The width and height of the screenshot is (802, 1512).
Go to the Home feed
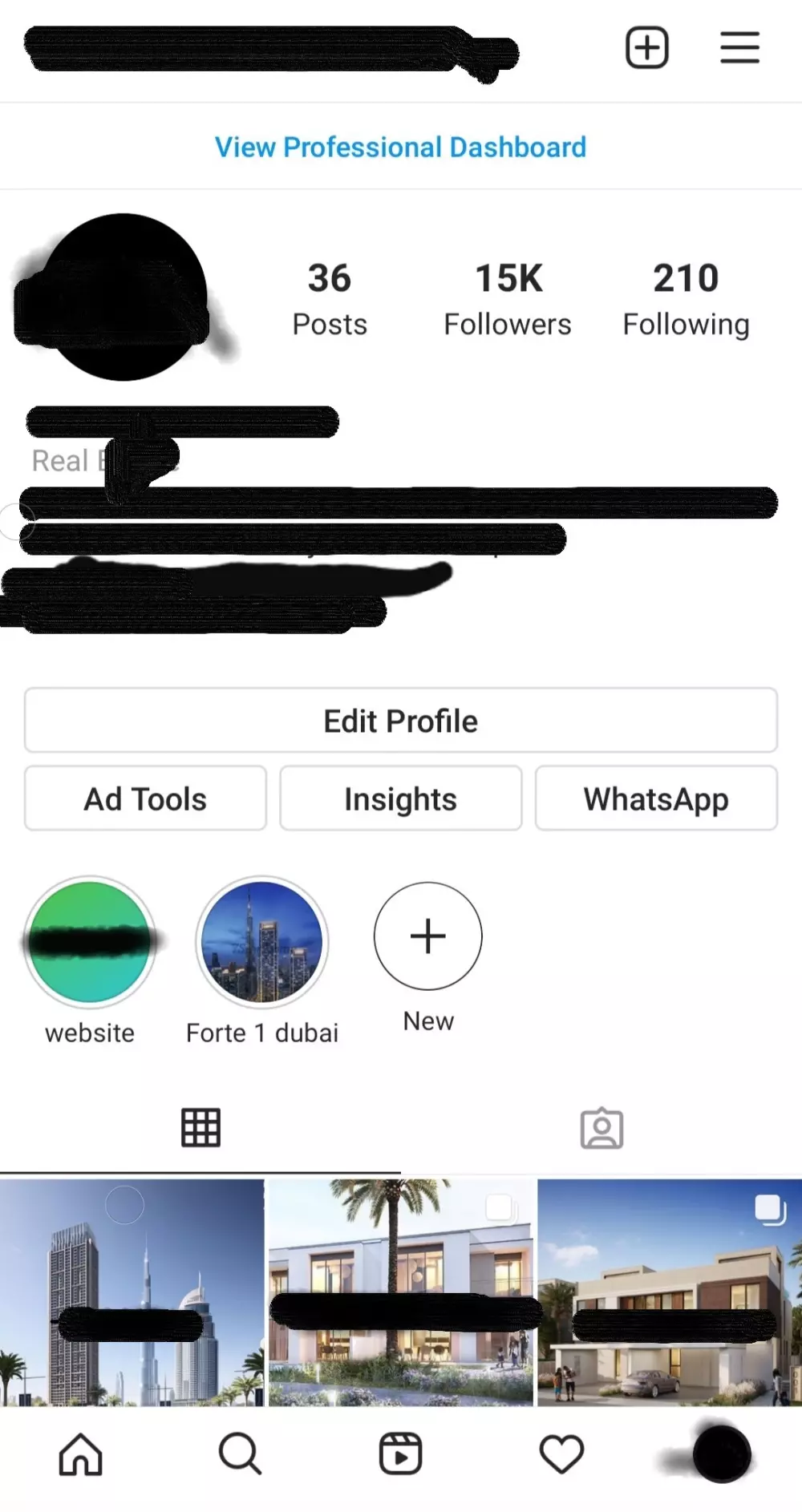[80, 1454]
